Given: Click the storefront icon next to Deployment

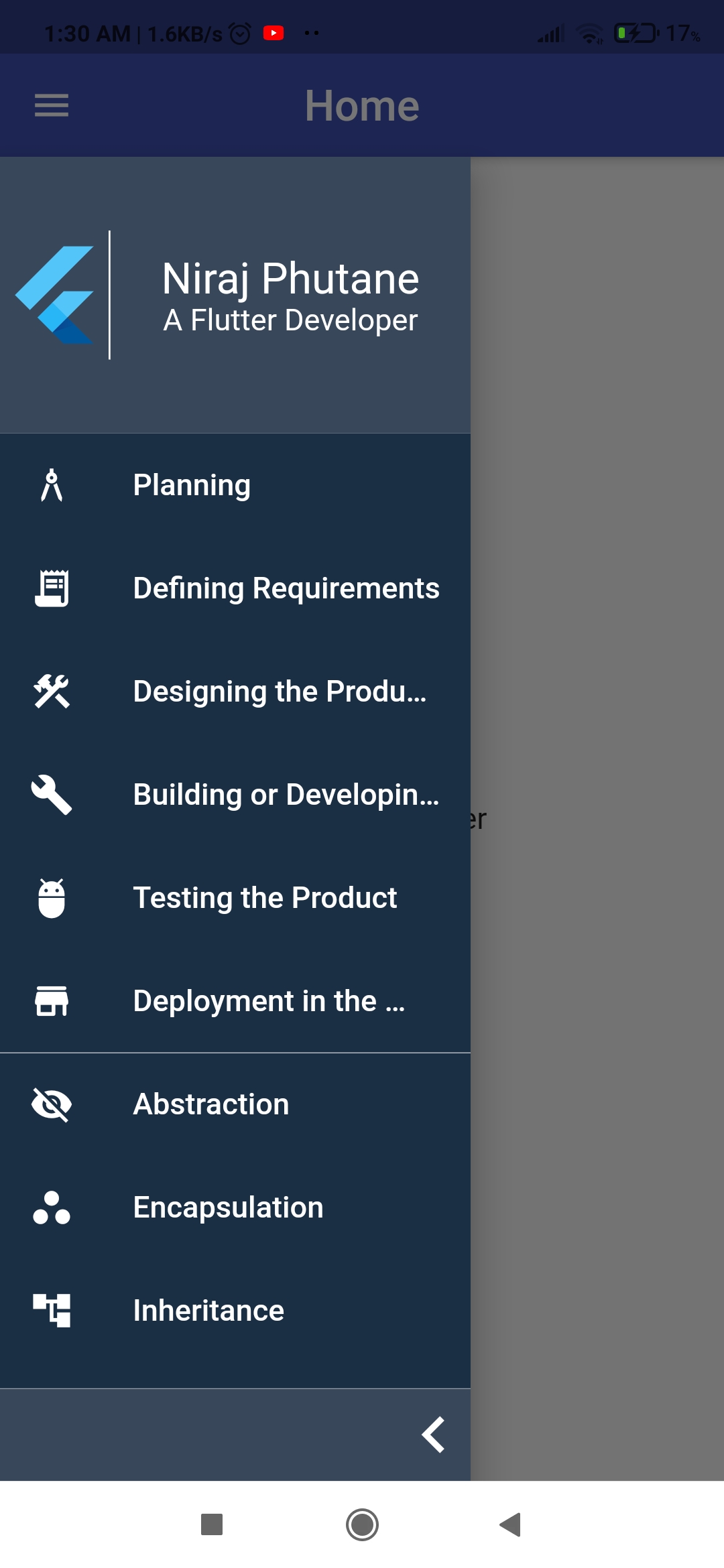Looking at the screenshot, I should click(52, 1001).
